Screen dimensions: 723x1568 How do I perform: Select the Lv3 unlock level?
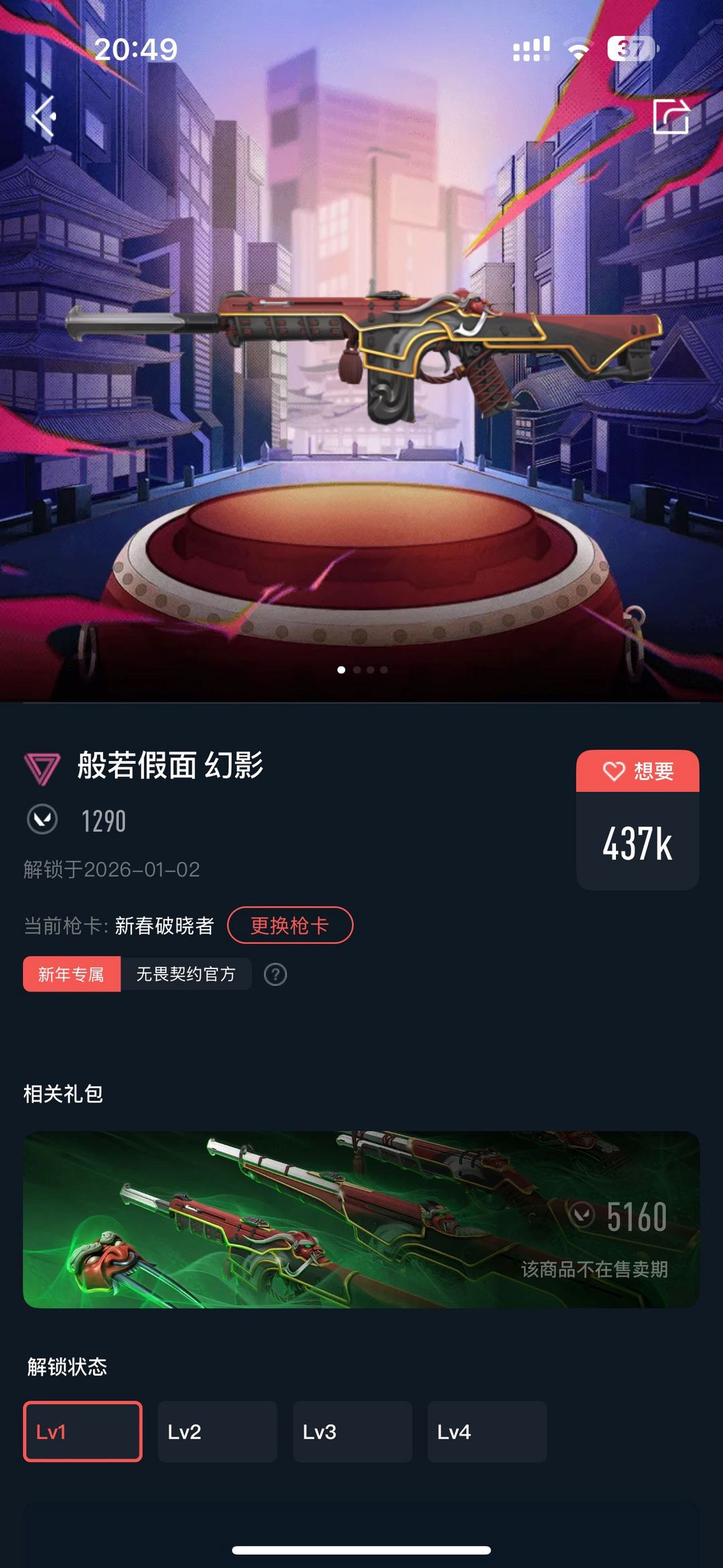click(x=353, y=1432)
